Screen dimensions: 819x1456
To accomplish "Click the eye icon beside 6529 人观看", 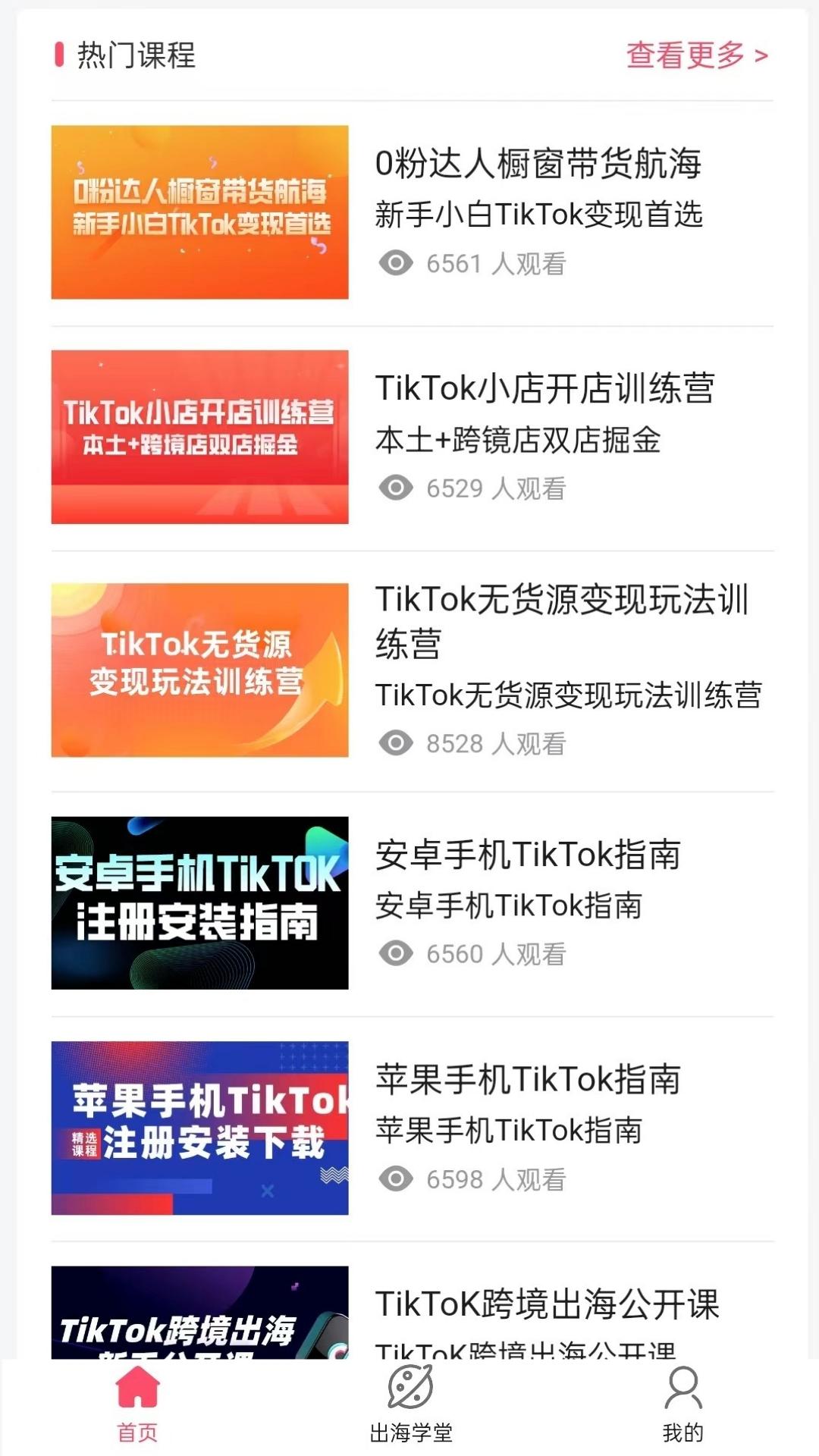I will (x=395, y=489).
